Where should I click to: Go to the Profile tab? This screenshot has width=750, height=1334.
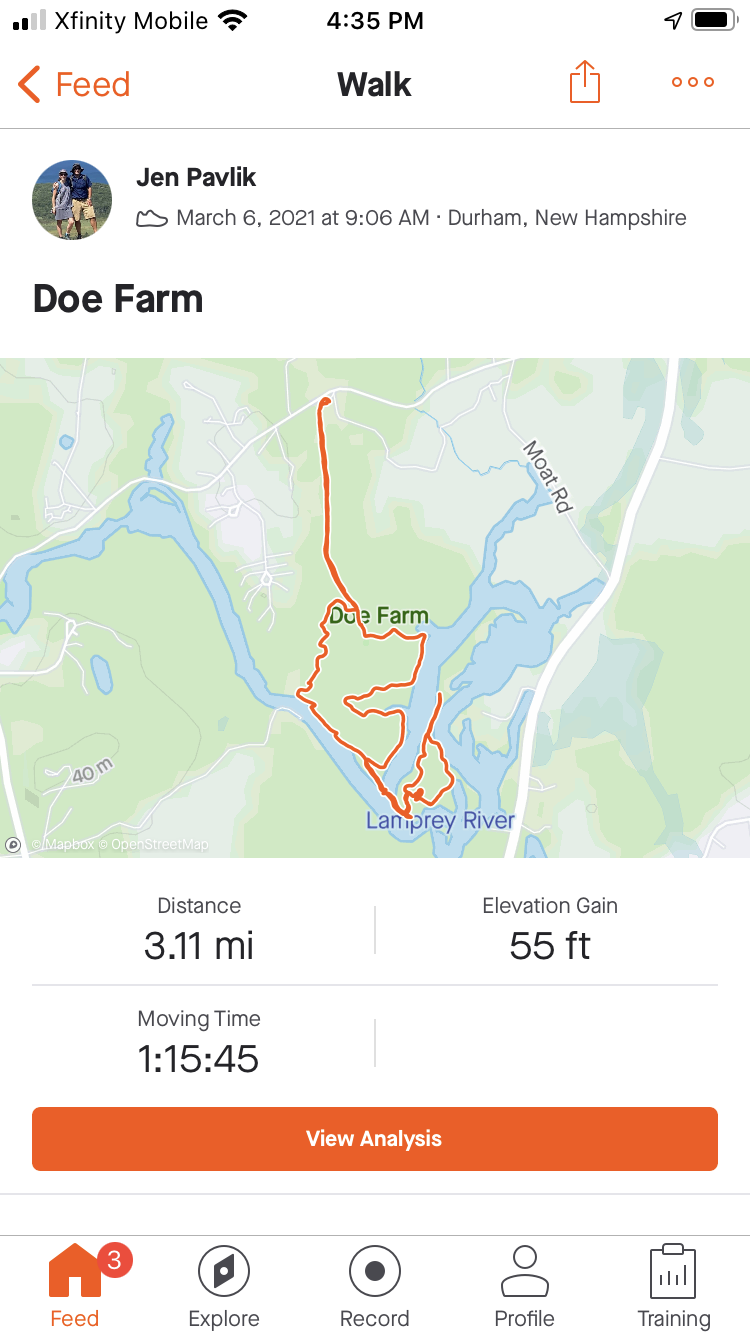point(525,1286)
